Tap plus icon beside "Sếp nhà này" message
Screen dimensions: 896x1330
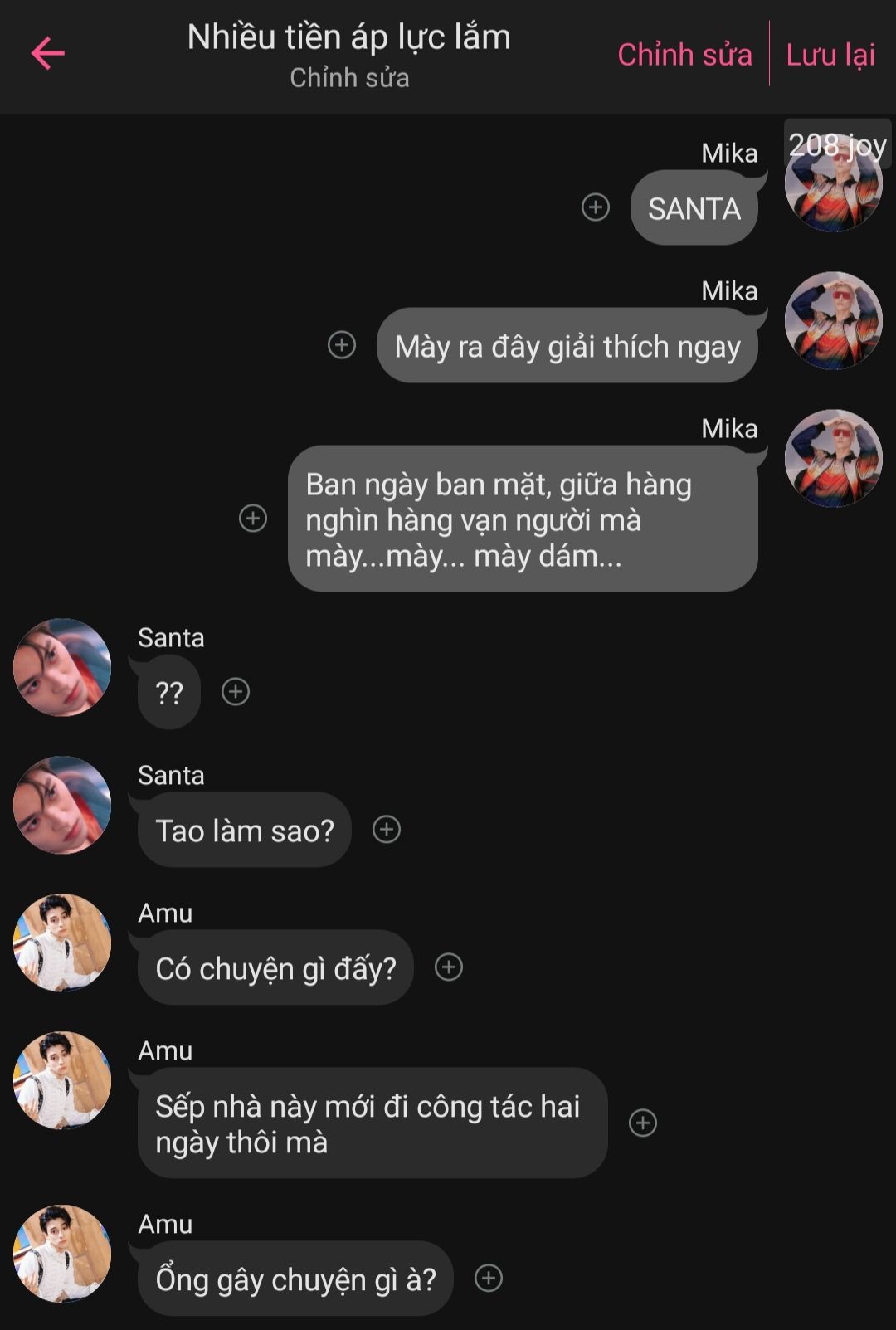click(x=643, y=1123)
